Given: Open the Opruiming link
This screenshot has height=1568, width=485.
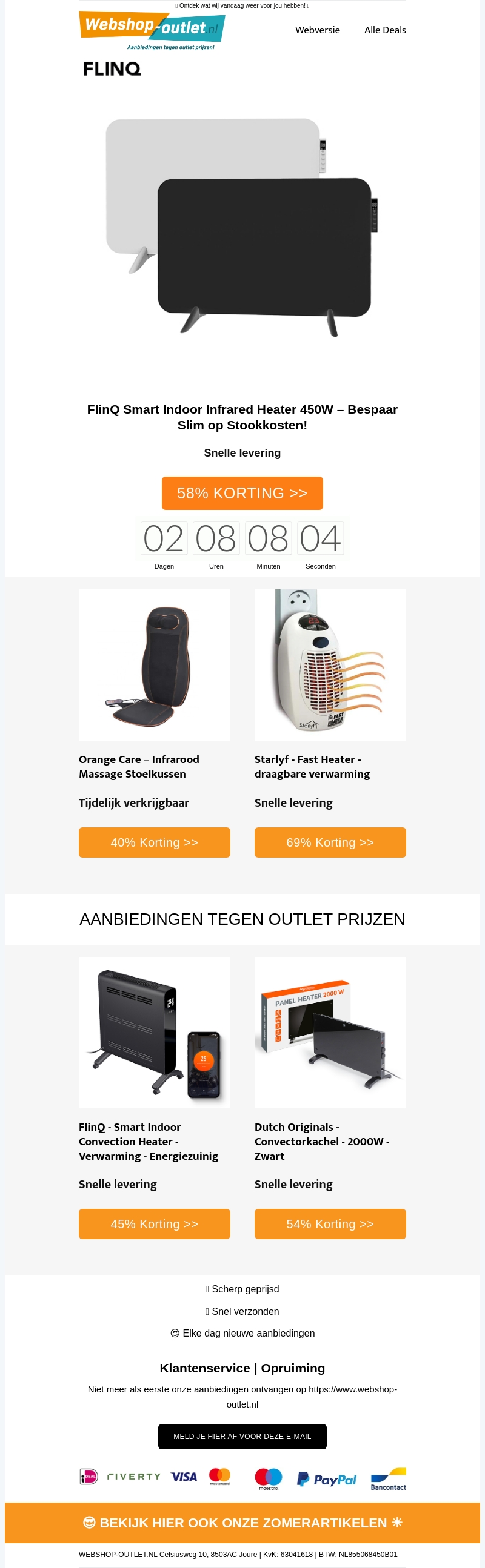Looking at the screenshot, I should pyautogui.click(x=293, y=1368).
